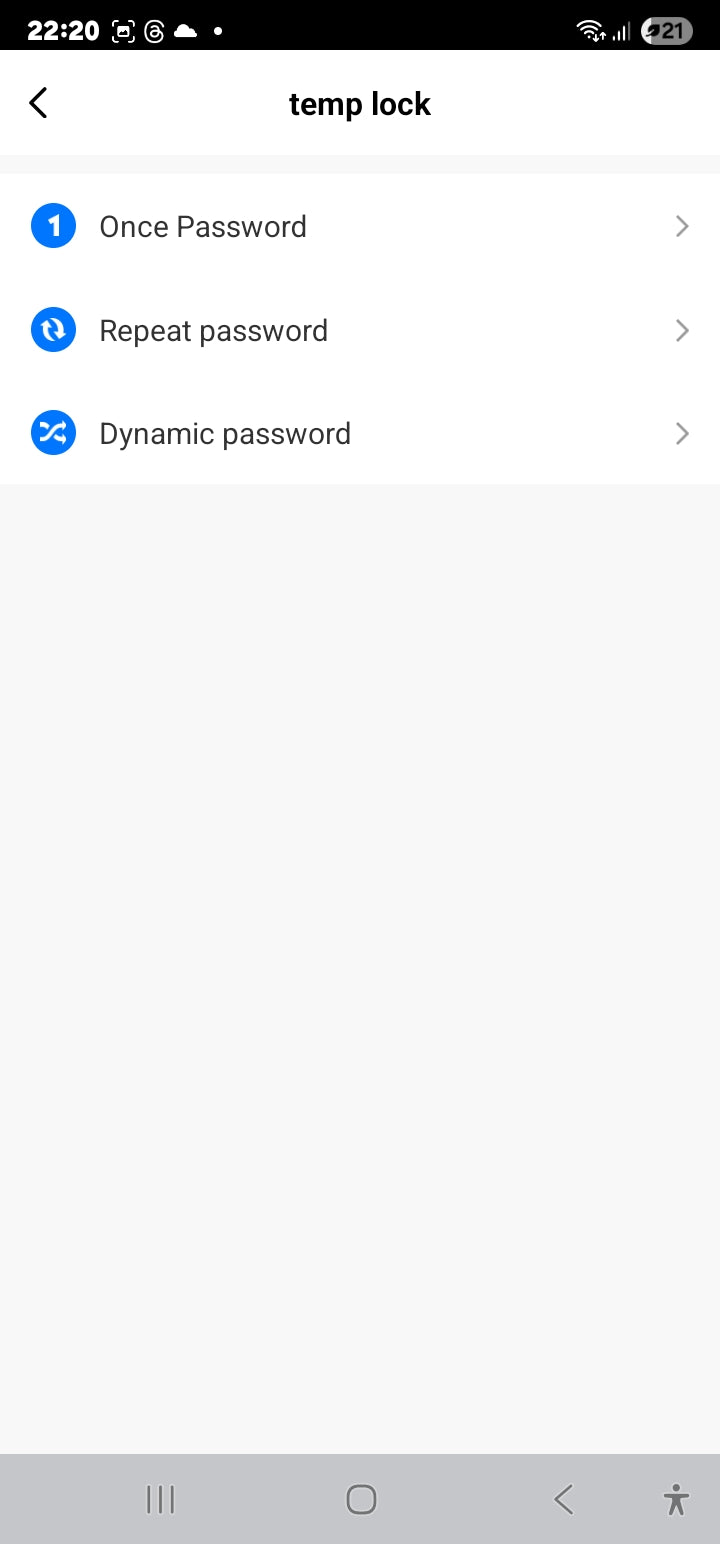Open the Once Password option
The image size is (720, 1544).
click(359, 227)
